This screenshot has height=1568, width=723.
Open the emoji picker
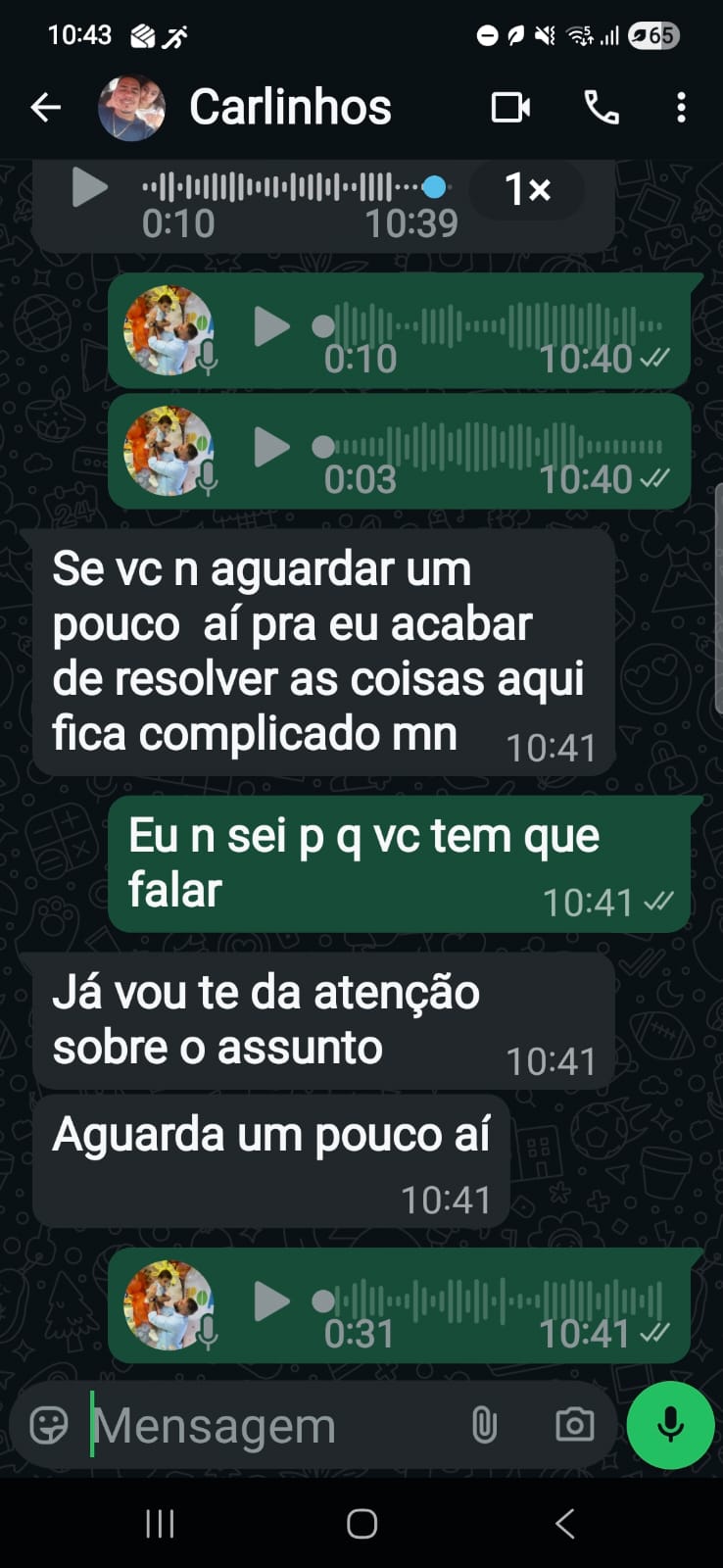point(49,1425)
